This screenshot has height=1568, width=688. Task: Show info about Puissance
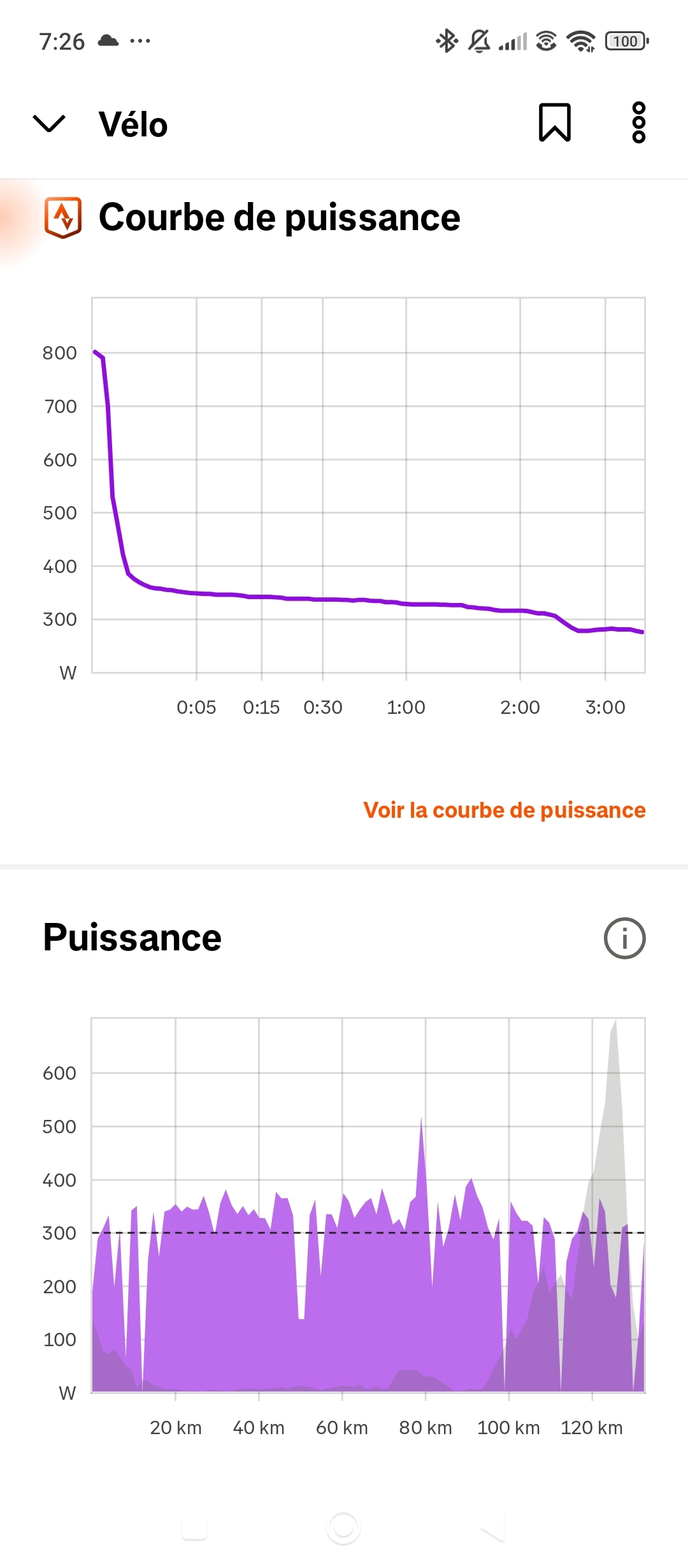(624, 938)
